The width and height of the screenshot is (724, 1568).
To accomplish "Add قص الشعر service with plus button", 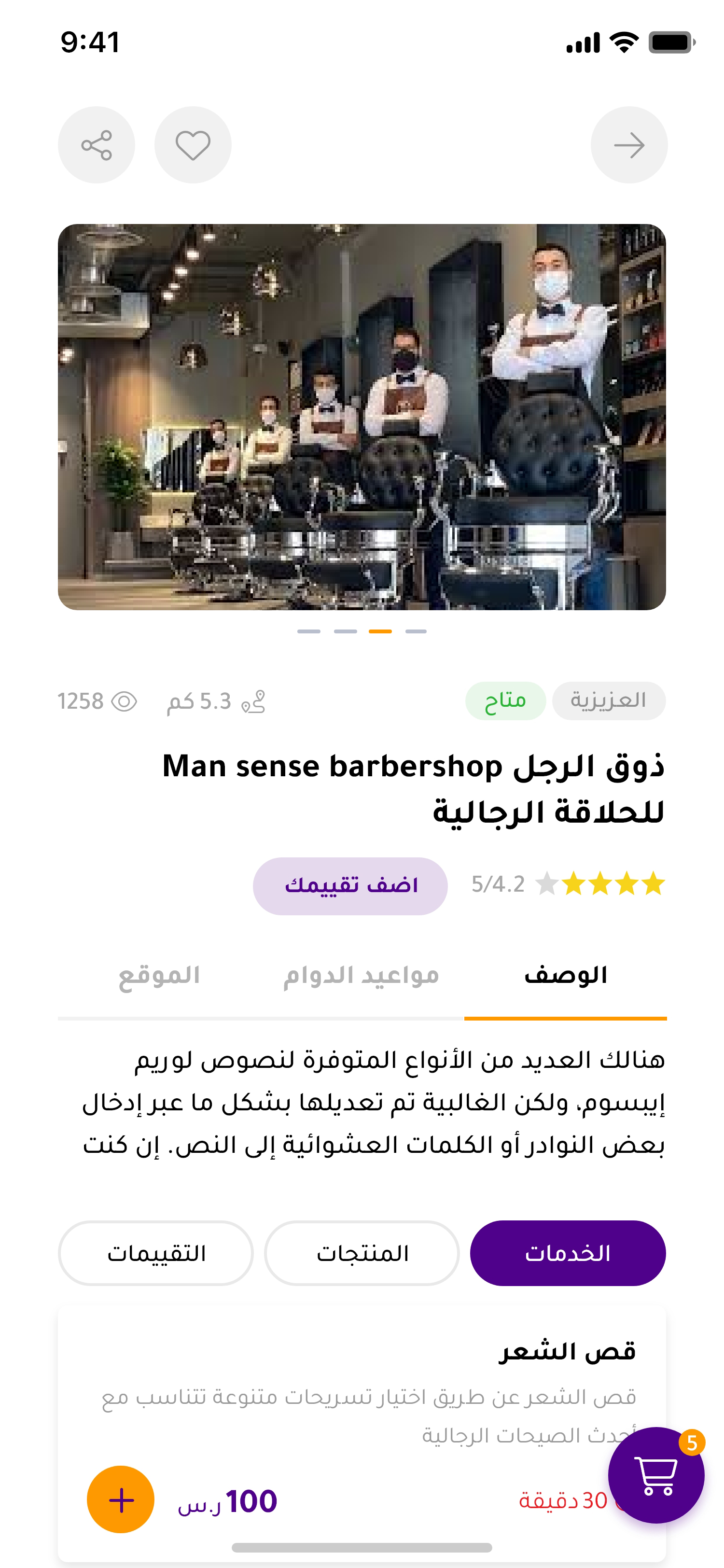I will point(121,1500).
